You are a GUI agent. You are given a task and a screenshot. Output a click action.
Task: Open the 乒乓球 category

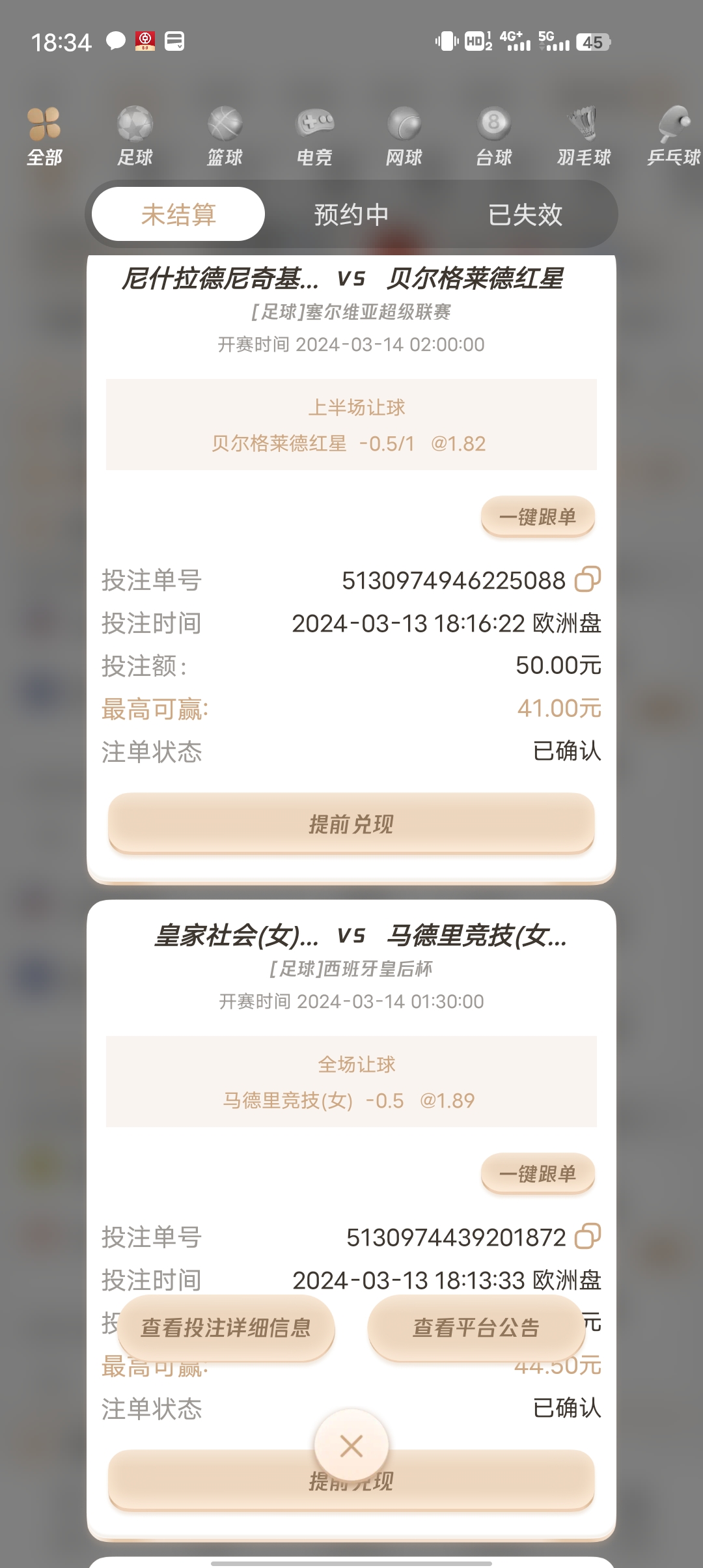pyautogui.click(x=674, y=135)
